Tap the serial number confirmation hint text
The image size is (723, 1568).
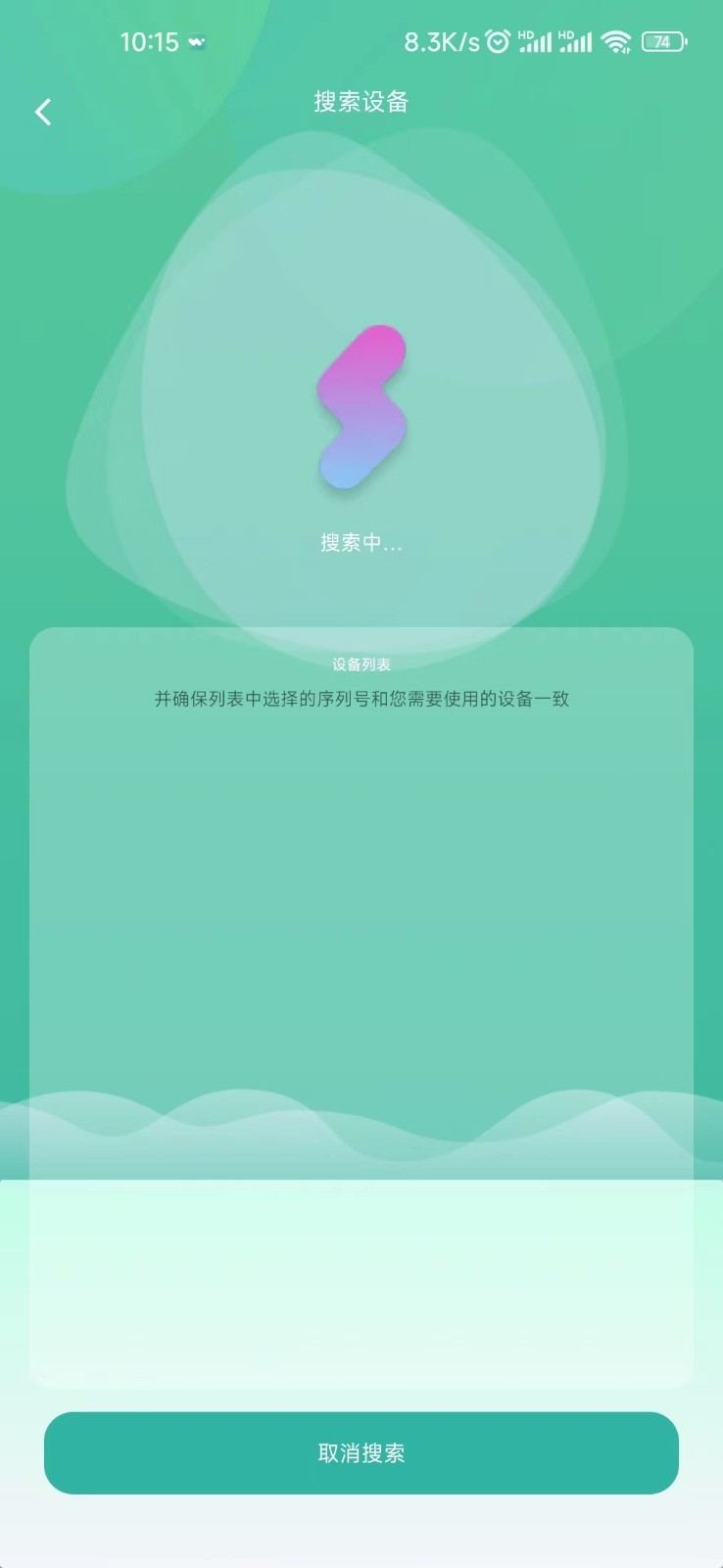tap(361, 700)
